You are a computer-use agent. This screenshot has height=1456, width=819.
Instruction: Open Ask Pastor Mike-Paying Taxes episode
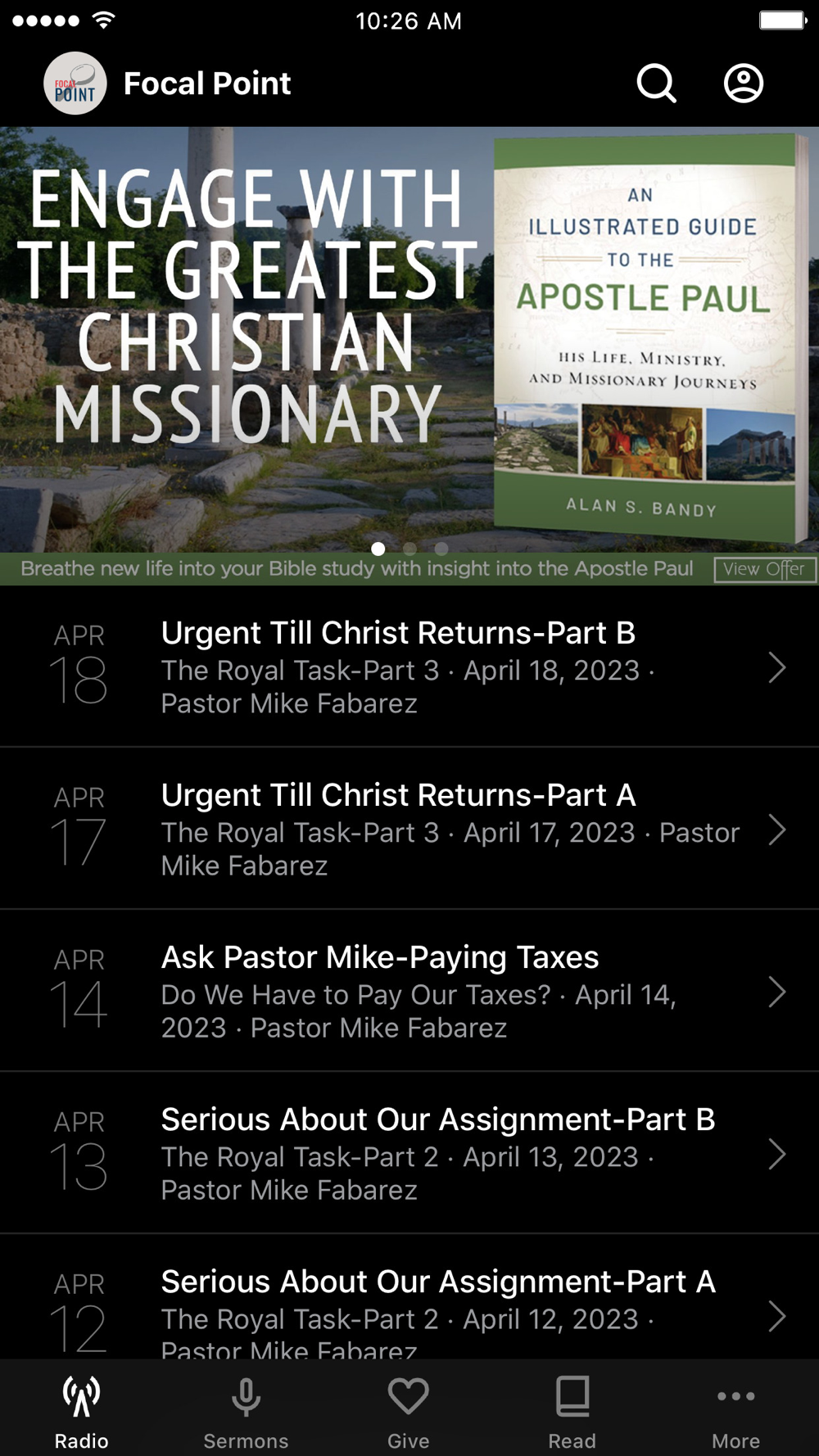coord(409,991)
